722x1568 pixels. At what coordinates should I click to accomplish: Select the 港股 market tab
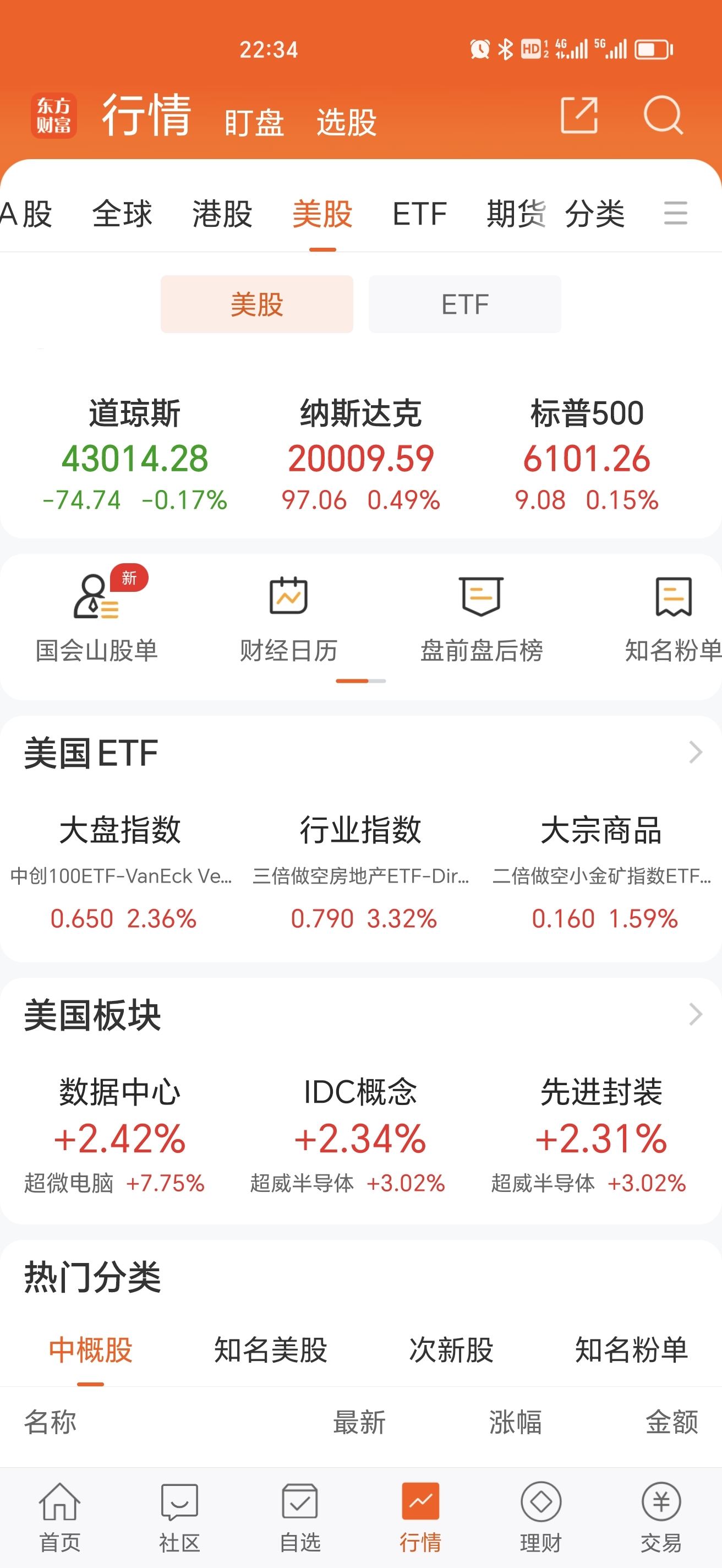coord(222,214)
